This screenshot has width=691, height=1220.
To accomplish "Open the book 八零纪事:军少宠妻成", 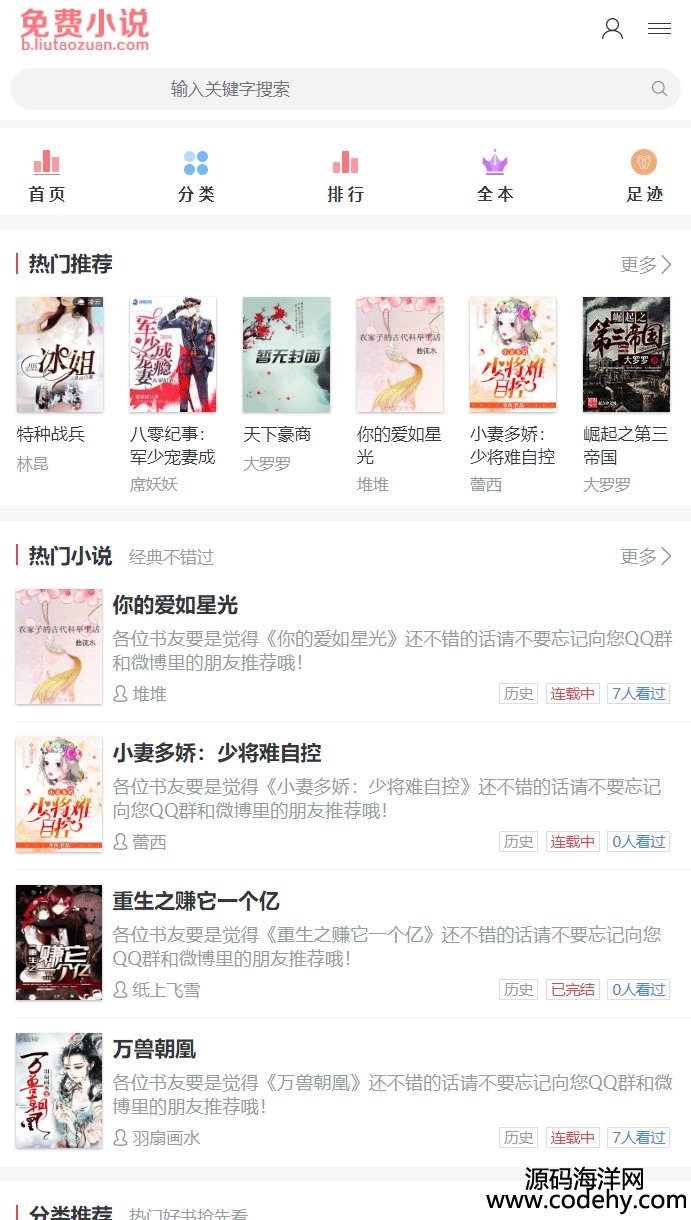I will click(173, 355).
